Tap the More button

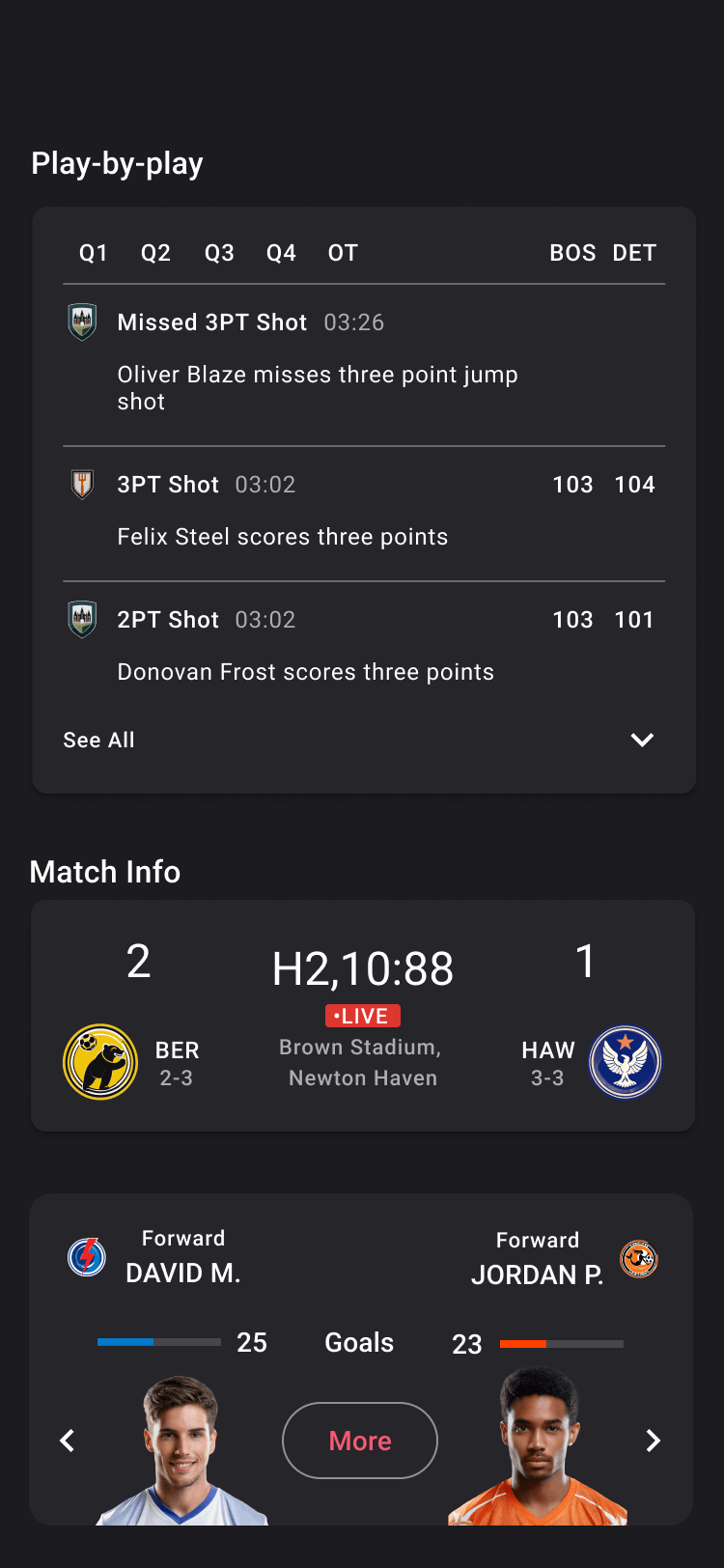click(x=360, y=1441)
